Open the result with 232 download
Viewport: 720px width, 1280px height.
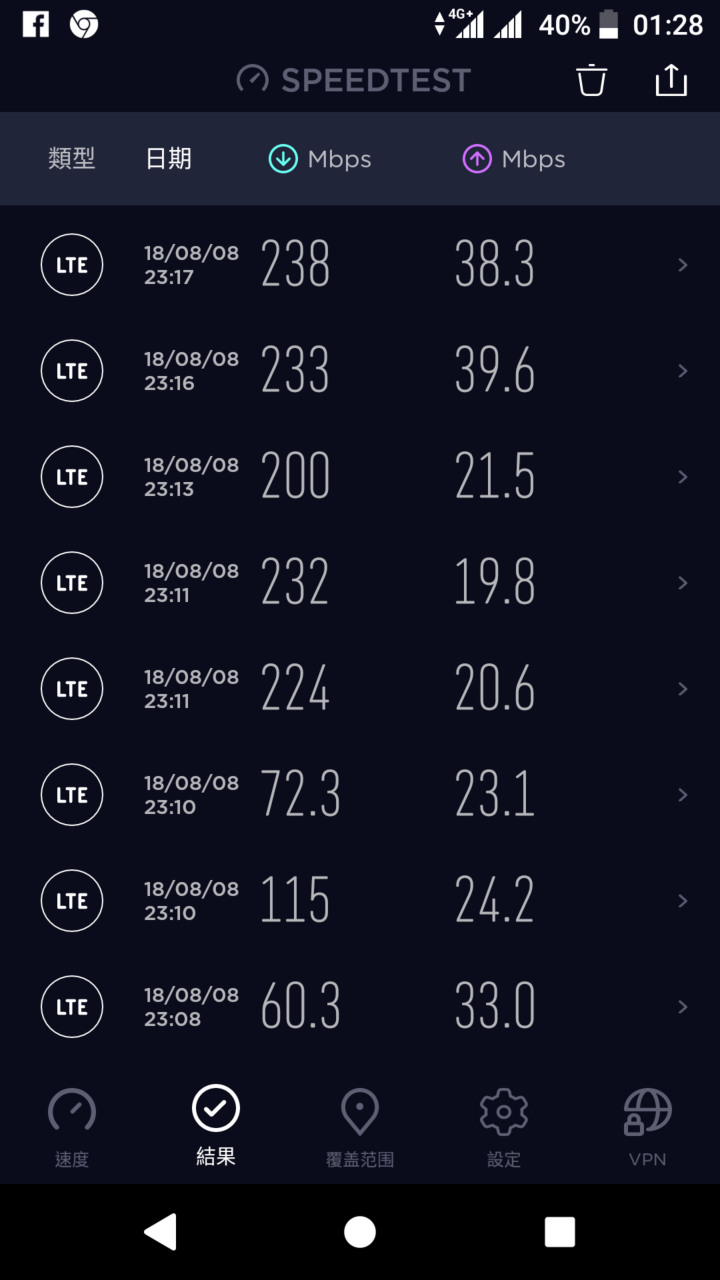click(360, 583)
